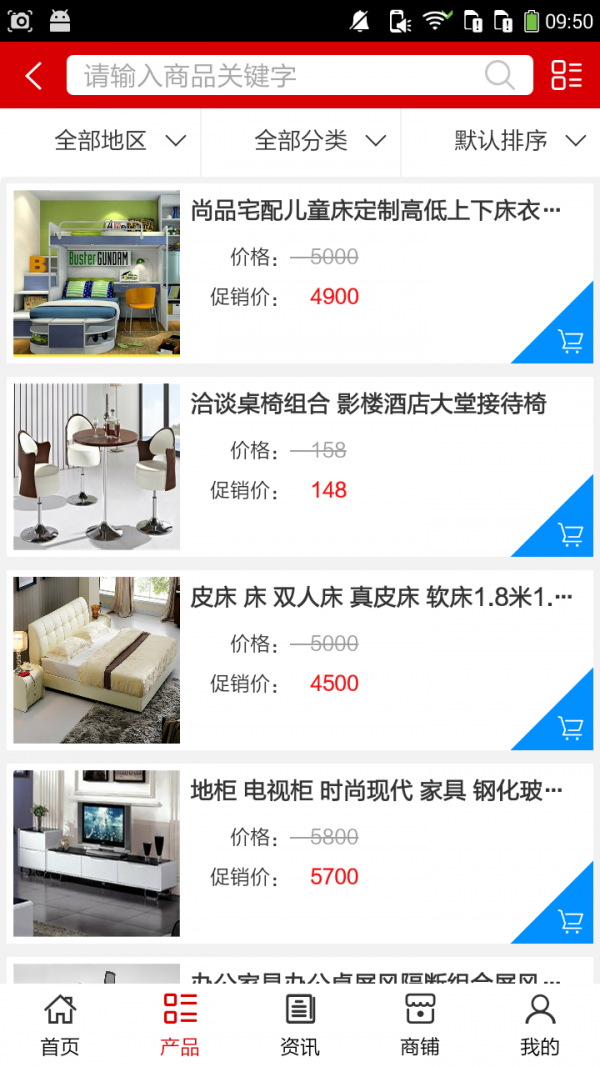Viewport: 600px width, 1067px height.
Task: Switch to the 资讯 tab
Action: (300, 1025)
